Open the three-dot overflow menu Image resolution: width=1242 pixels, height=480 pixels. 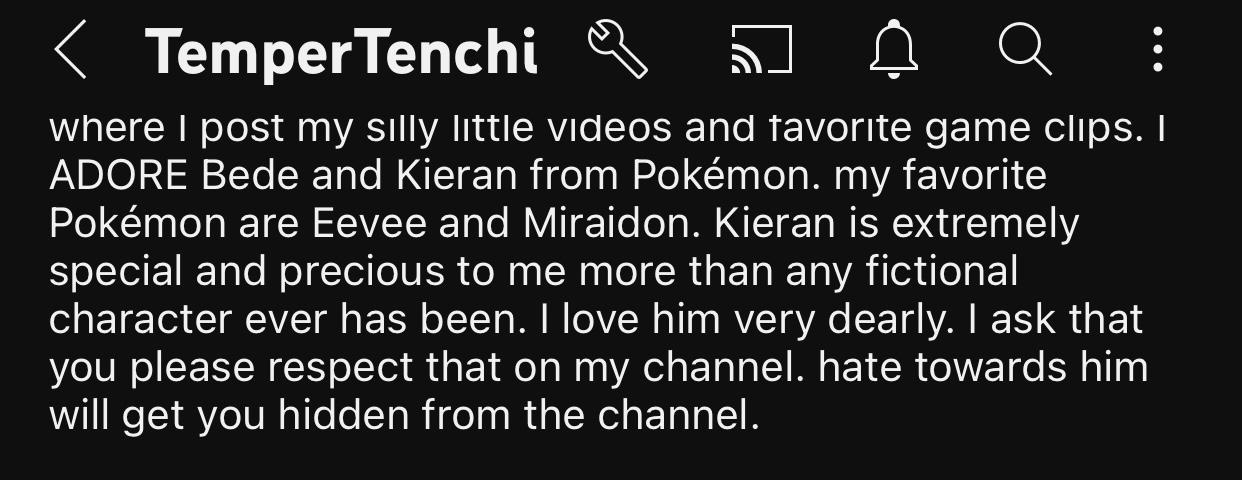(x=1157, y=49)
